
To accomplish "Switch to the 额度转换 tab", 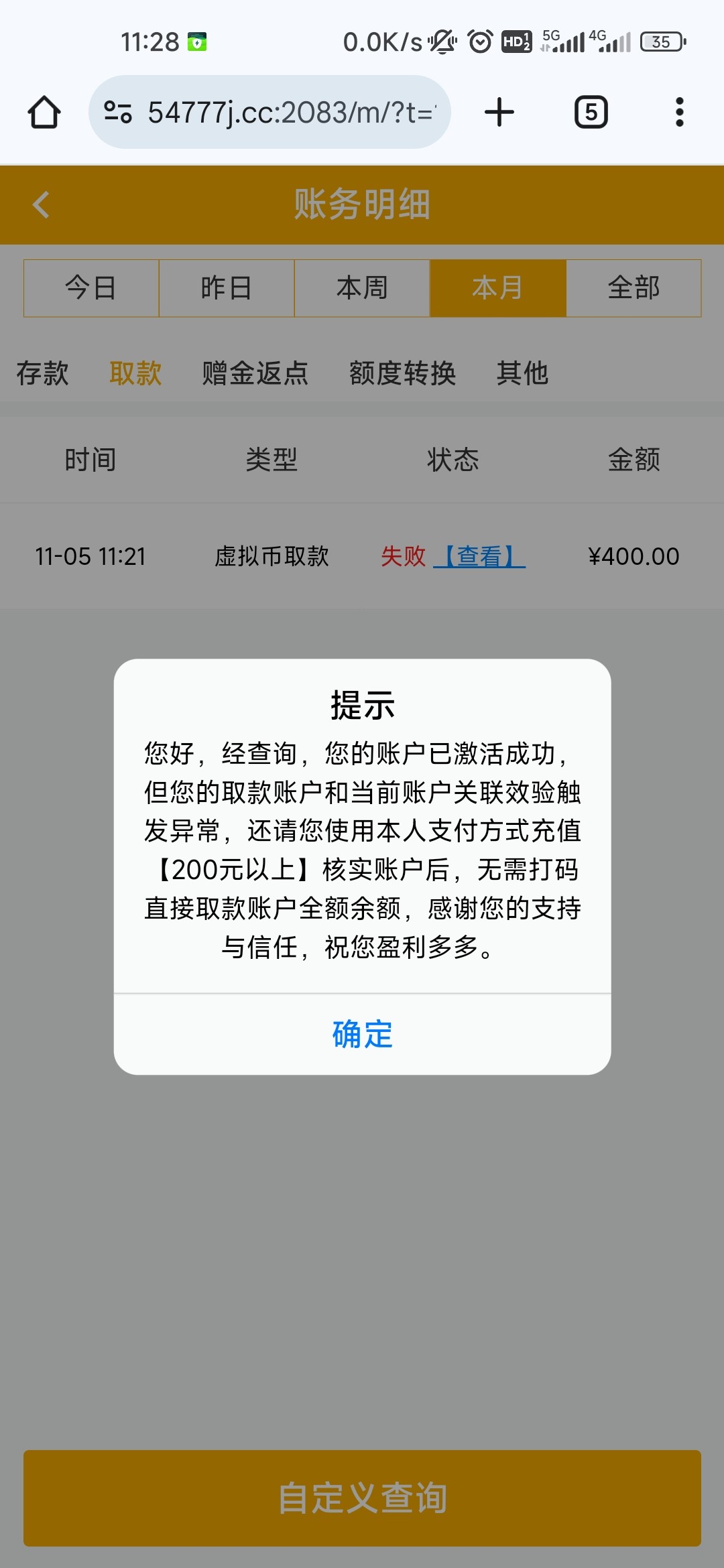I will pyautogui.click(x=402, y=373).
